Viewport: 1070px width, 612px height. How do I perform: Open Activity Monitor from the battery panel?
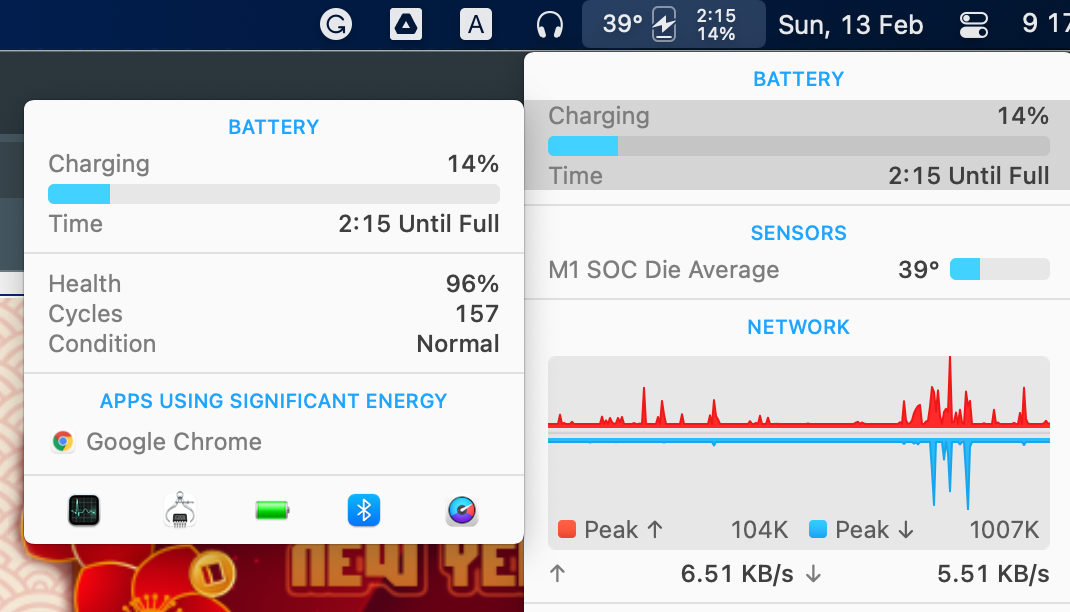(x=84, y=510)
